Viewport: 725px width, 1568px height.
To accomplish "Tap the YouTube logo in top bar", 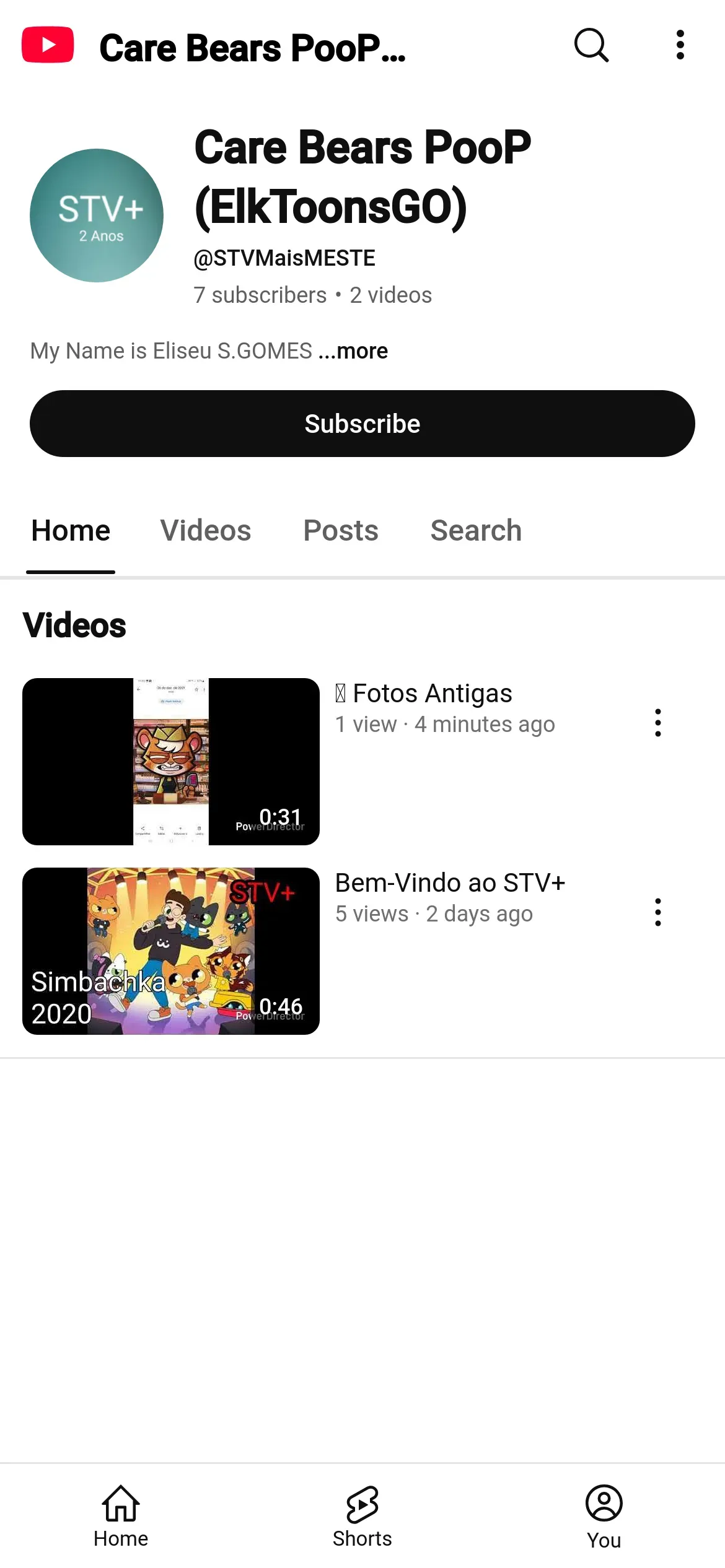I will point(48,45).
